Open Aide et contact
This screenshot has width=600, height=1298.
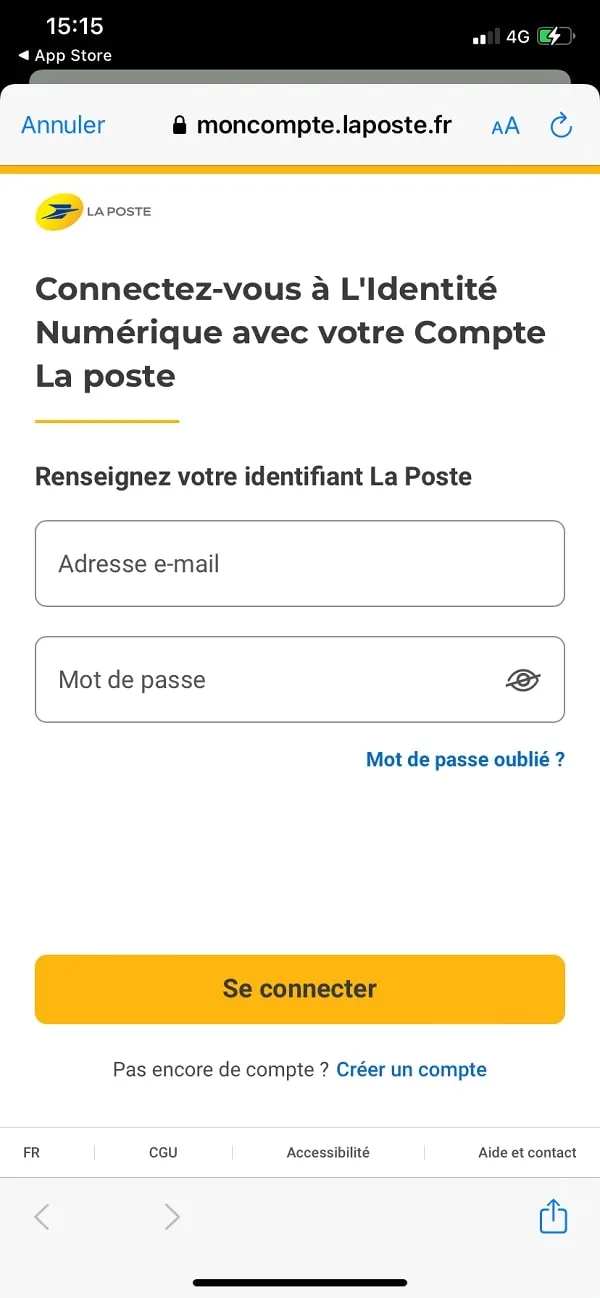(527, 1152)
